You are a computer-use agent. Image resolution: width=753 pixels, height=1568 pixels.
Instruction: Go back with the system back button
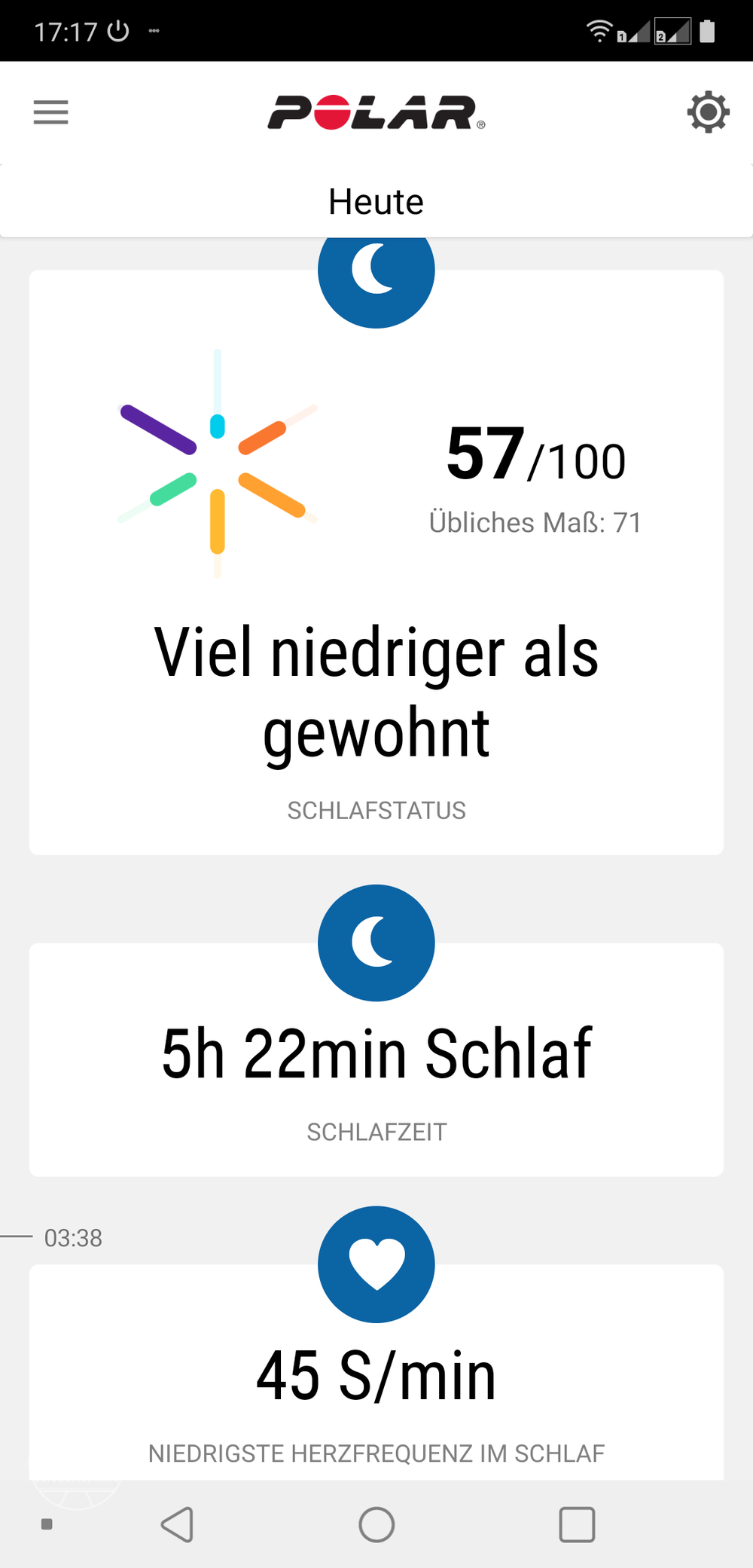click(x=178, y=1524)
